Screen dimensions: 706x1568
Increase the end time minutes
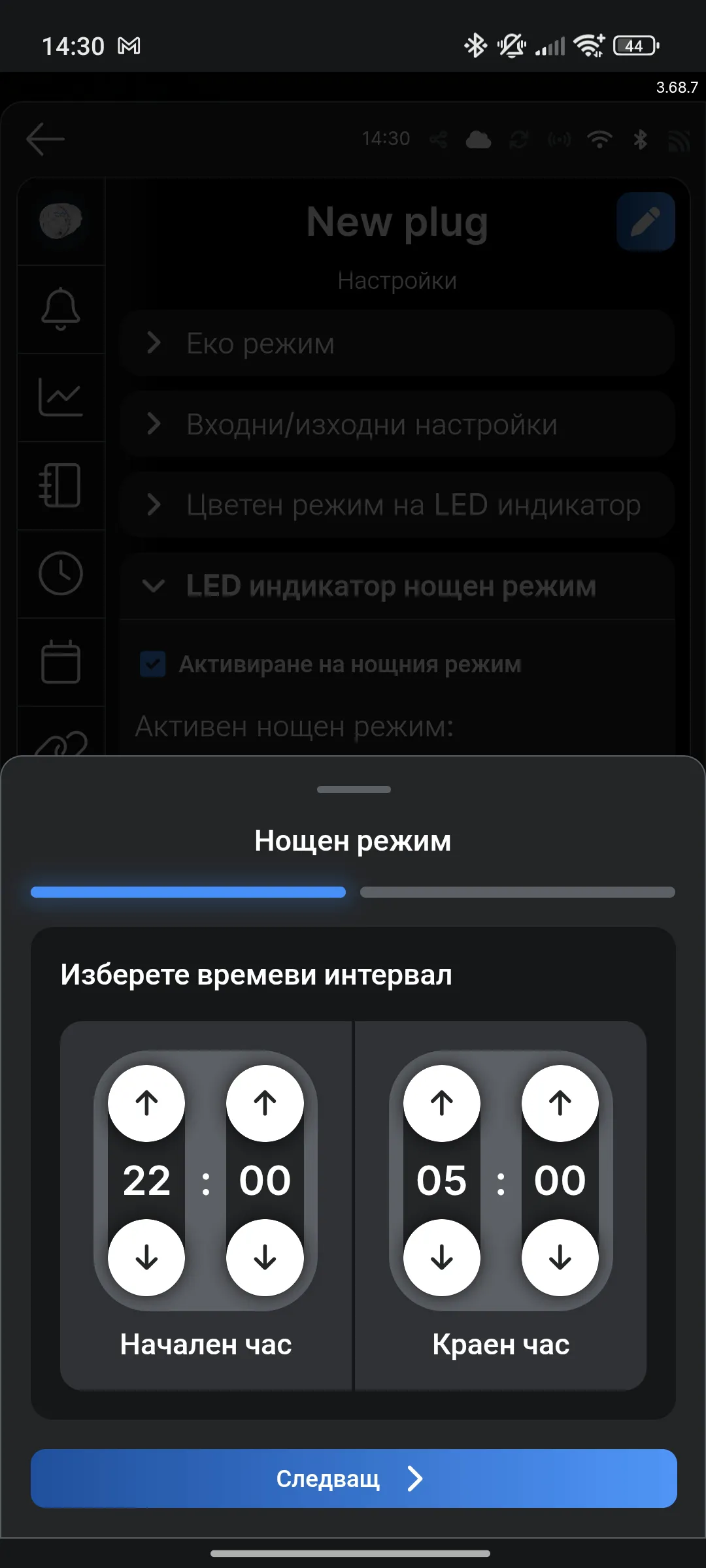(560, 1103)
